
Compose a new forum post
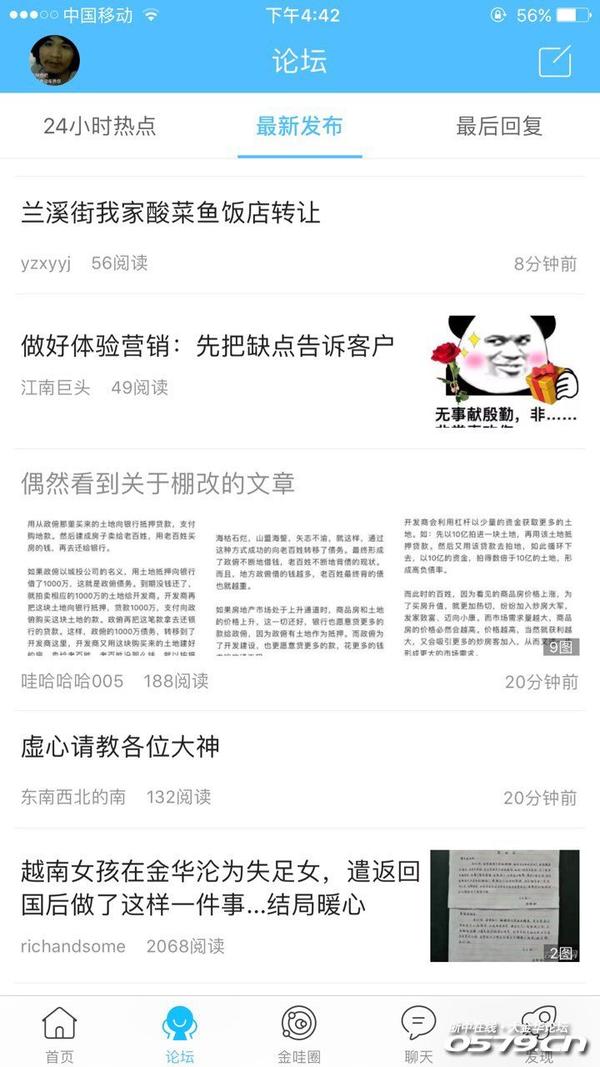555,61
